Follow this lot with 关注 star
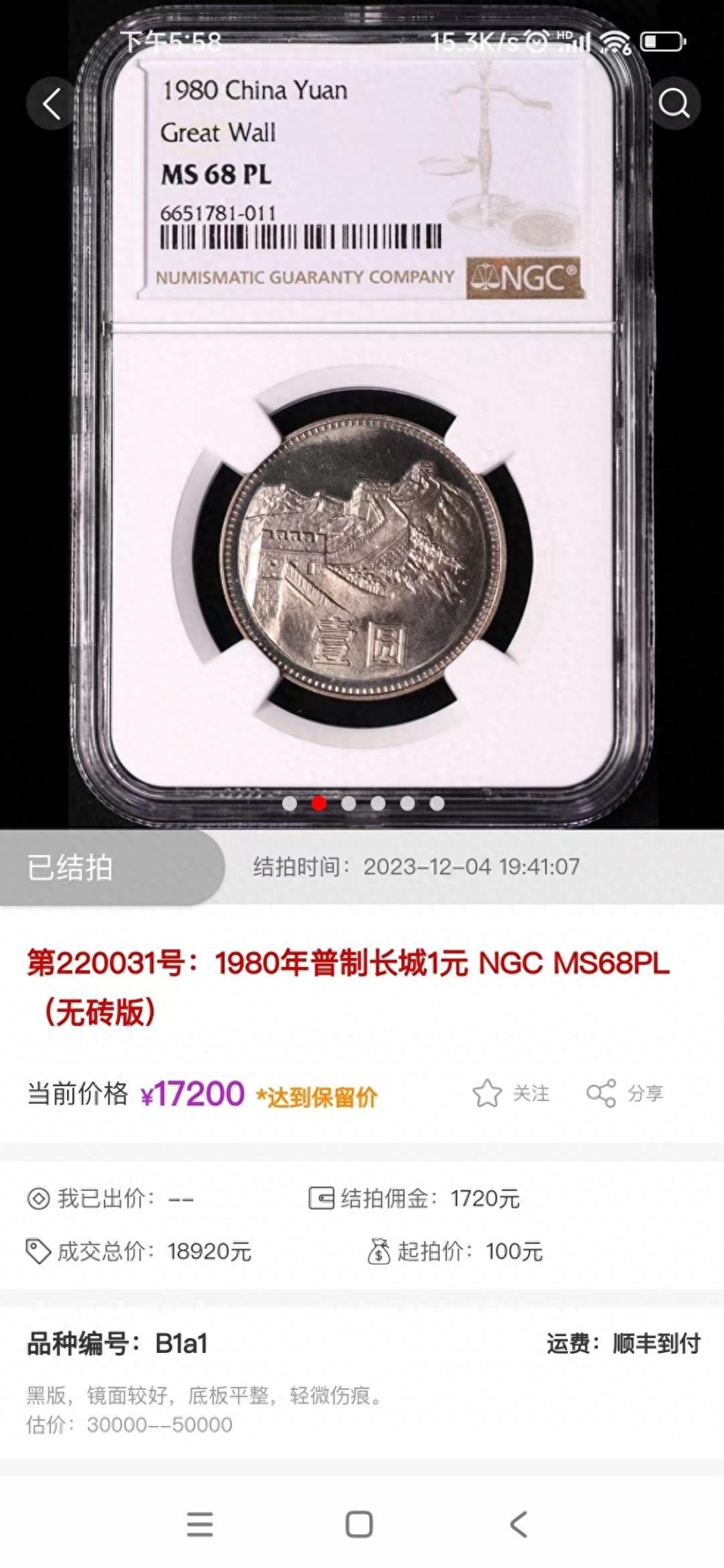Screen dimensions: 724x1568 click(510, 1093)
